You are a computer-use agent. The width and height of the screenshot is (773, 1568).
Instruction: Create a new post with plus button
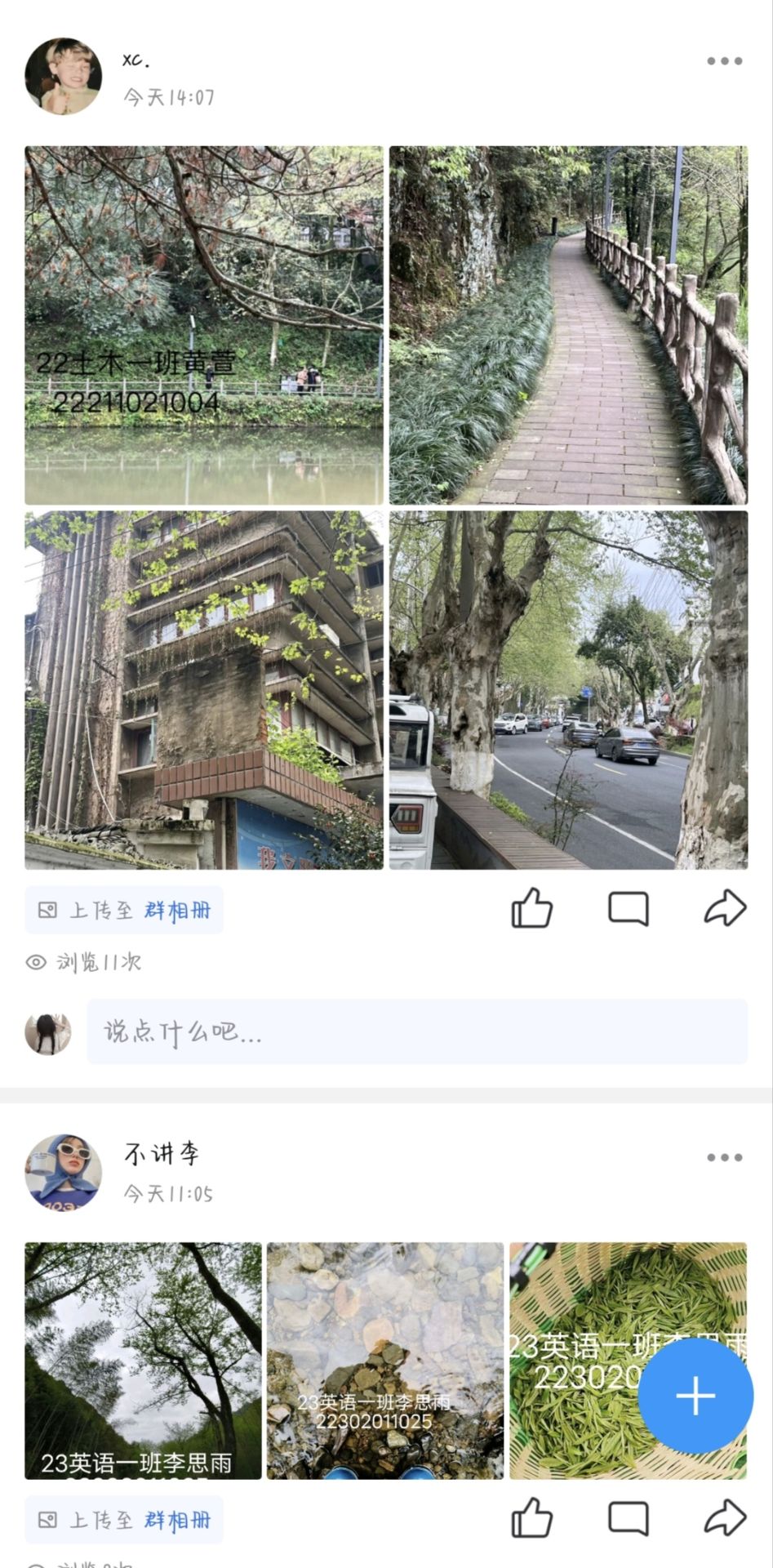[695, 1396]
